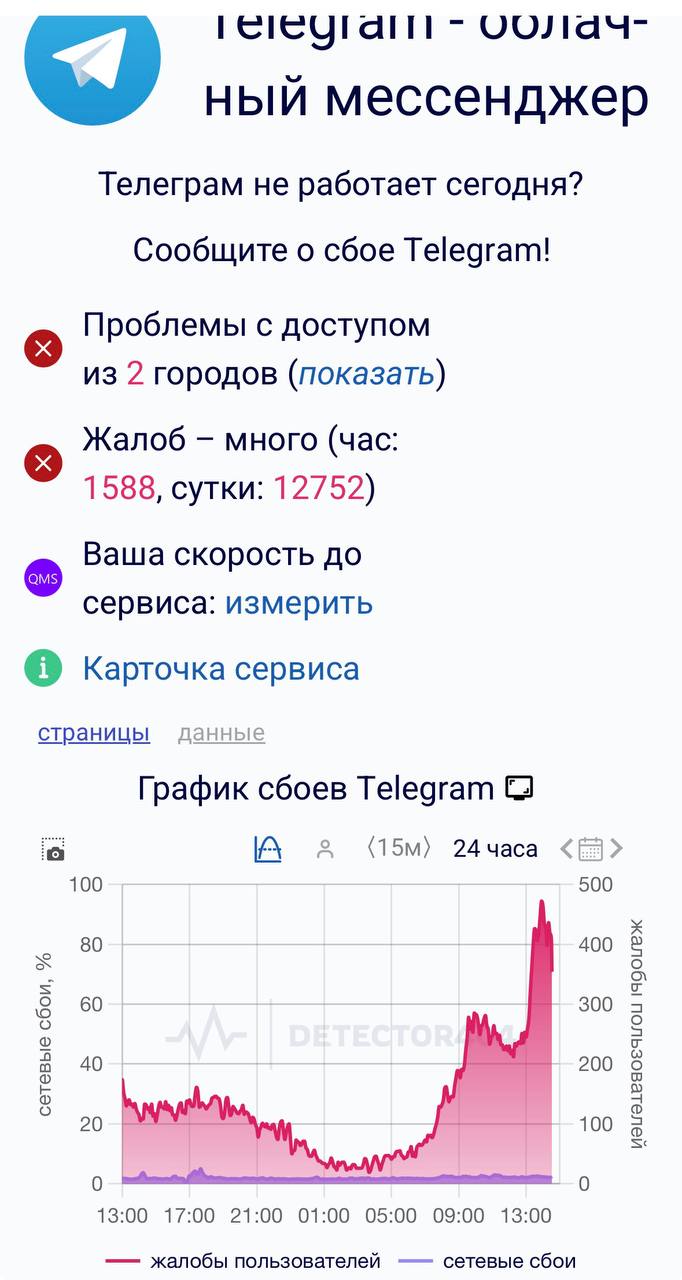
Task: Toggle жалобы пользователей series in legend
Action: pyautogui.click(x=244, y=1261)
